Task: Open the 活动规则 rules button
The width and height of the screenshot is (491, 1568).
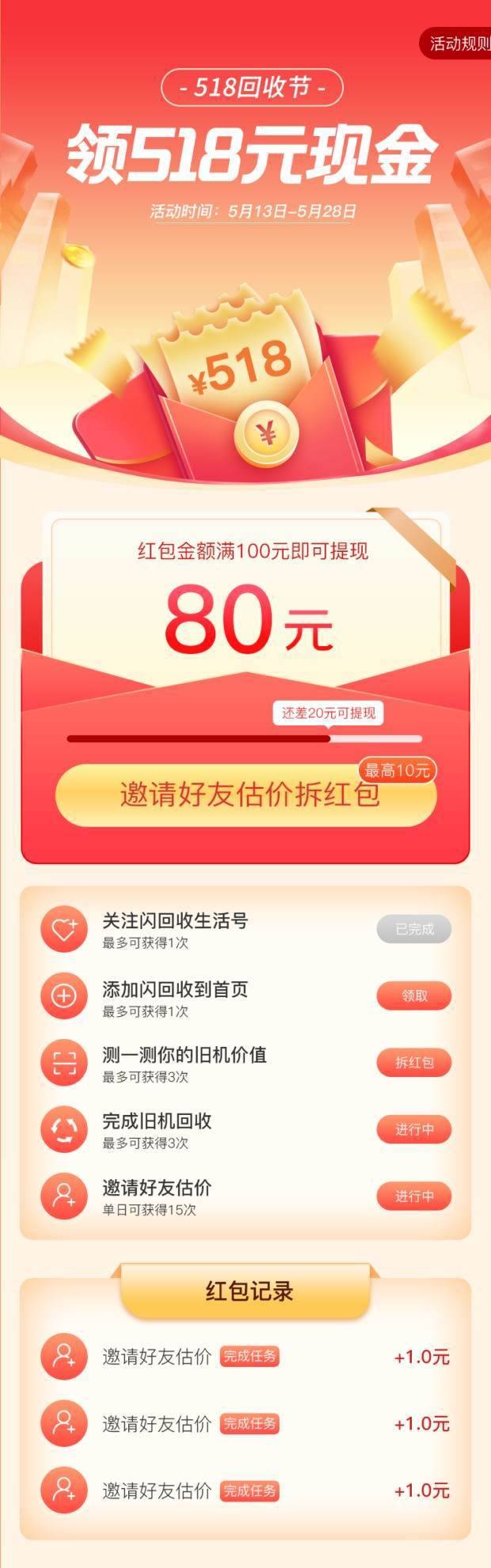Action: (x=458, y=44)
